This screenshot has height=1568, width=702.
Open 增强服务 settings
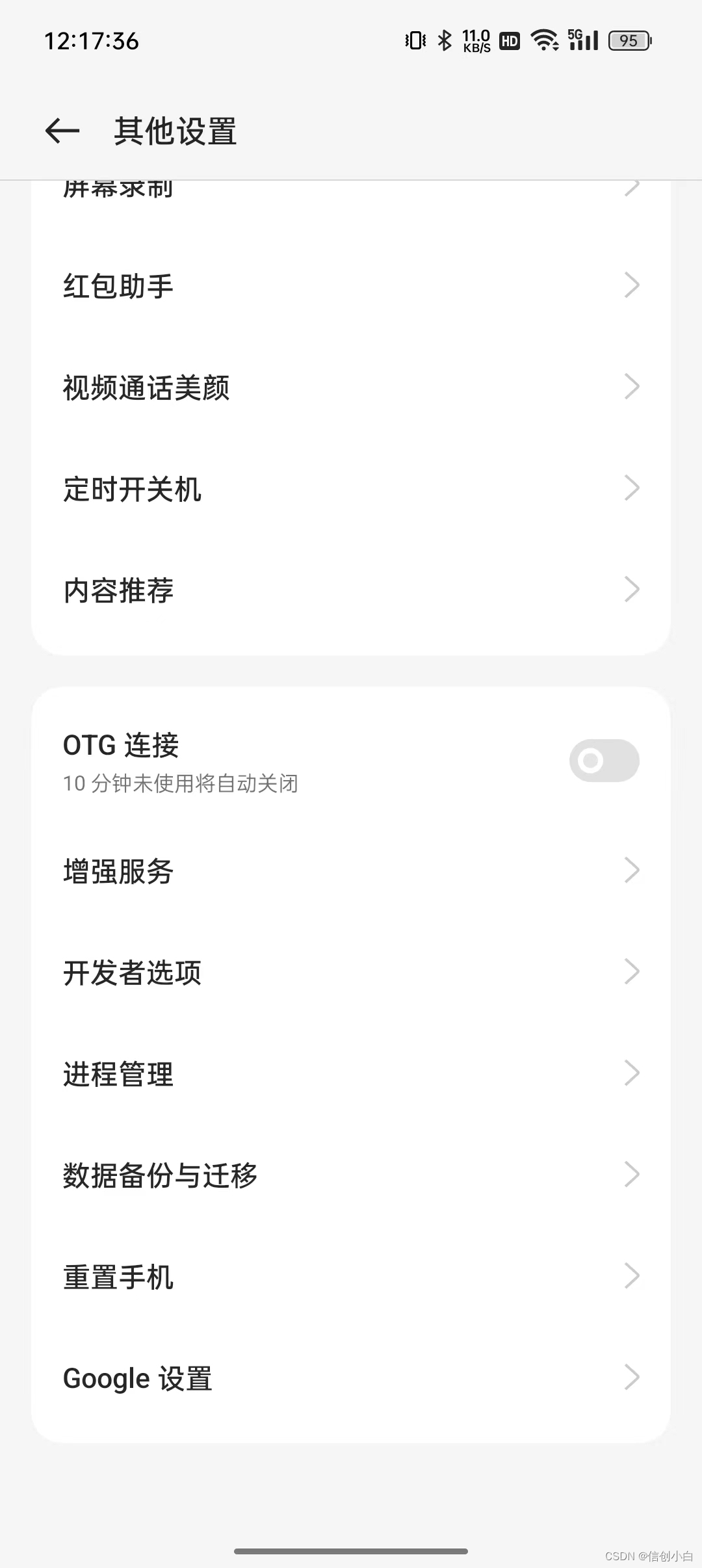[351, 871]
